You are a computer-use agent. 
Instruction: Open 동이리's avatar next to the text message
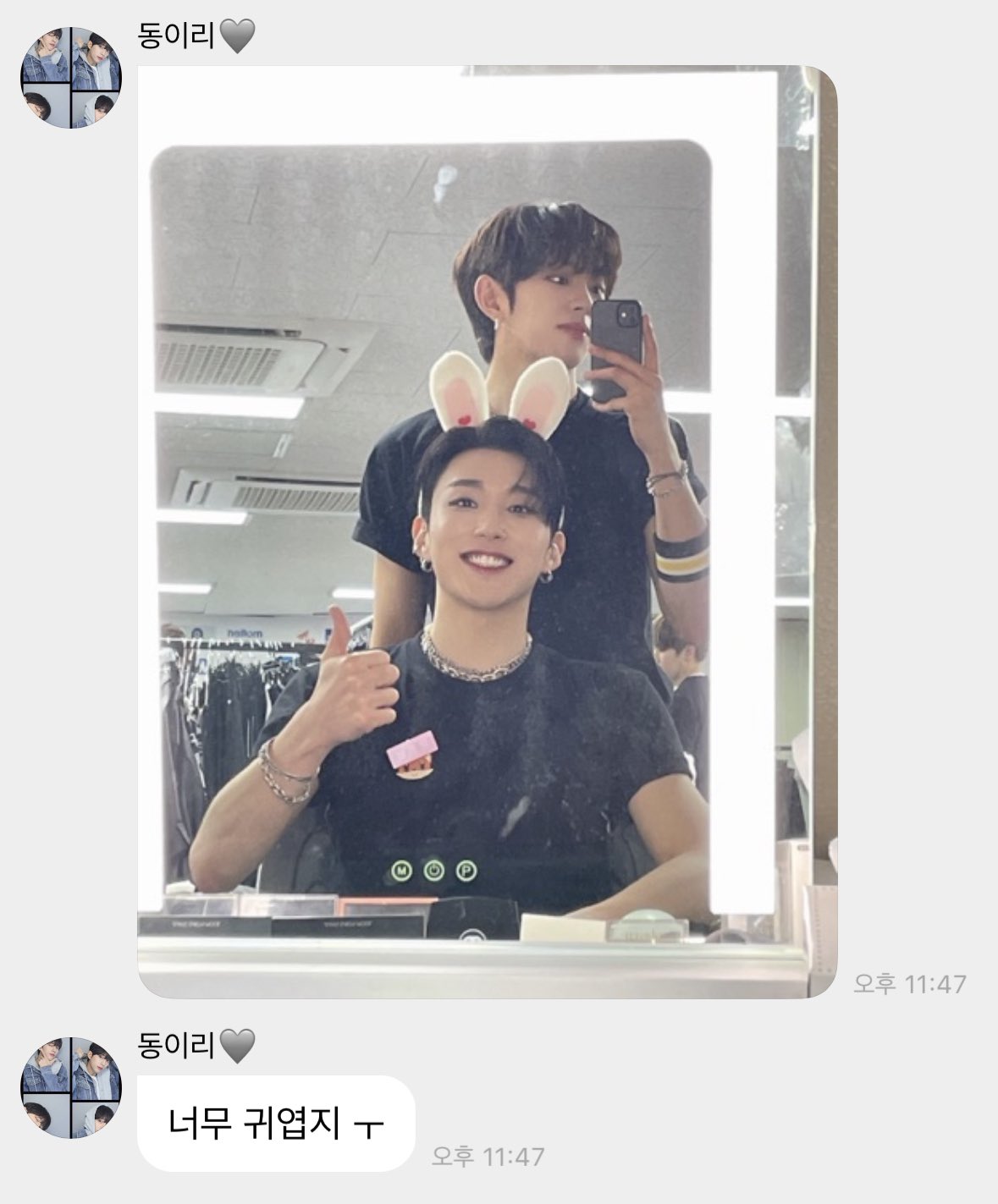[71, 1087]
